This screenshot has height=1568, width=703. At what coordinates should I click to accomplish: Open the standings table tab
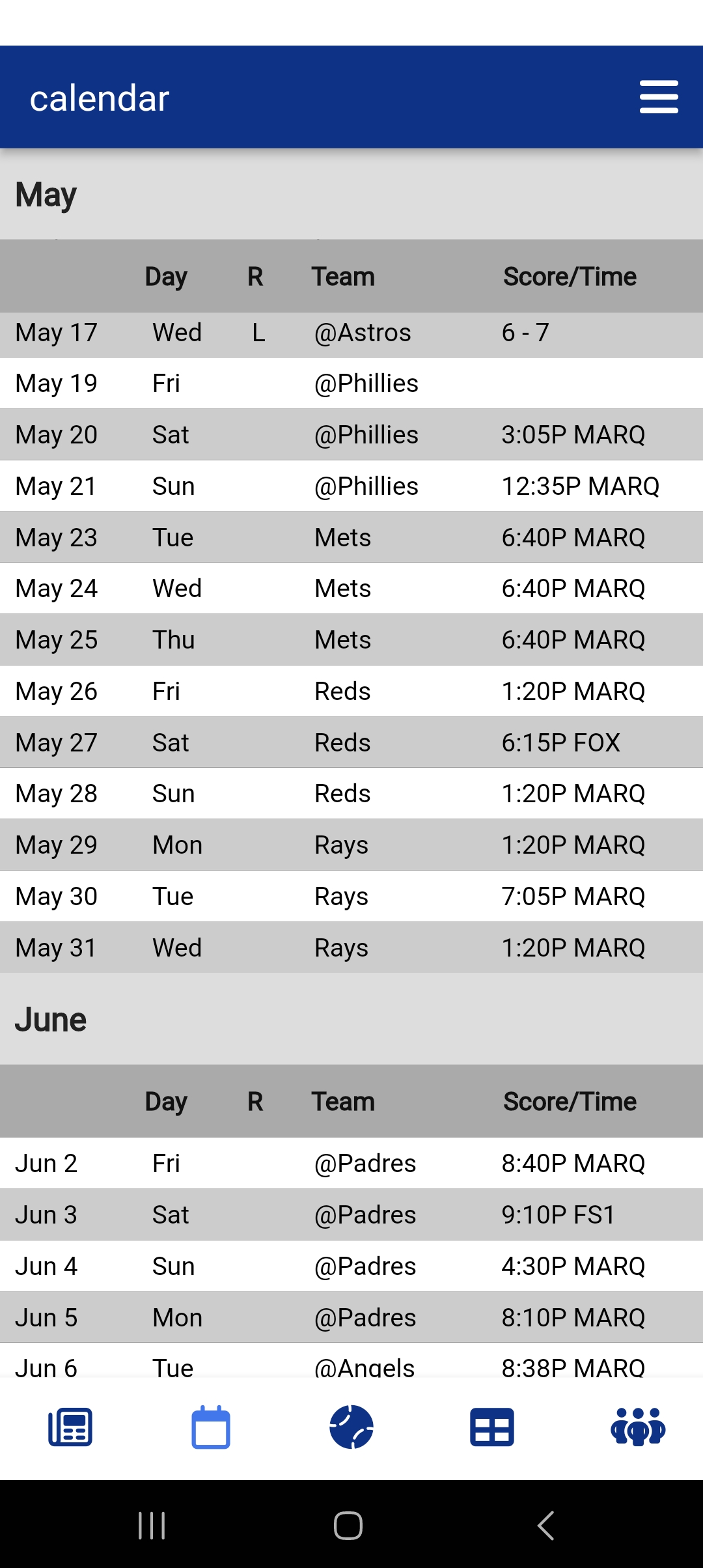pyautogui.click(x=492, y=1427)
